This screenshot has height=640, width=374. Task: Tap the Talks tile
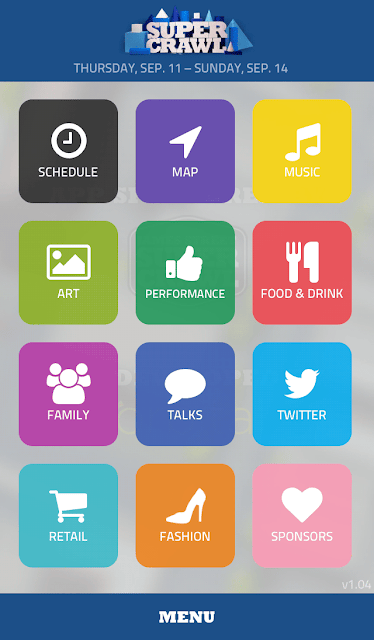click(185, 394)
